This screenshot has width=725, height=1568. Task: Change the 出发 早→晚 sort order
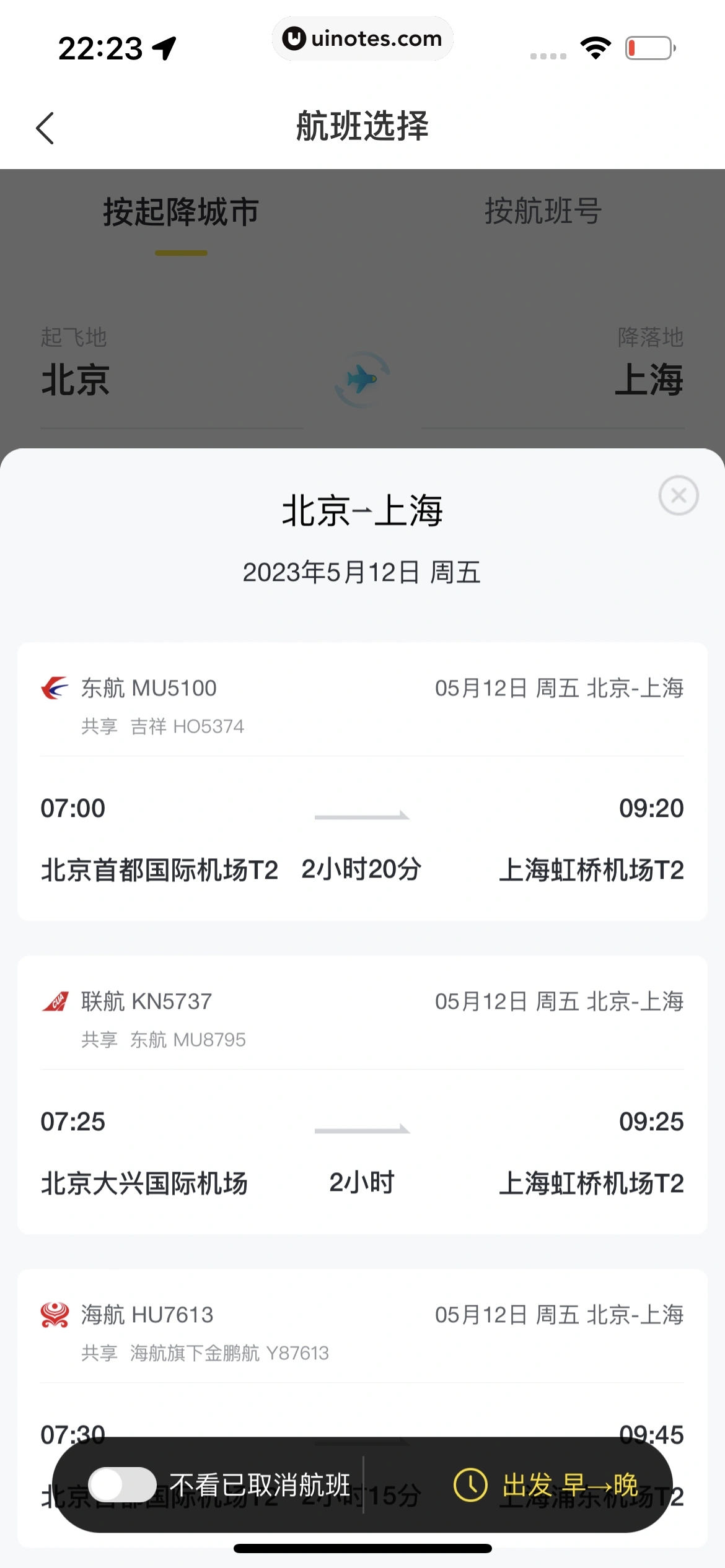coord(545,1485)
